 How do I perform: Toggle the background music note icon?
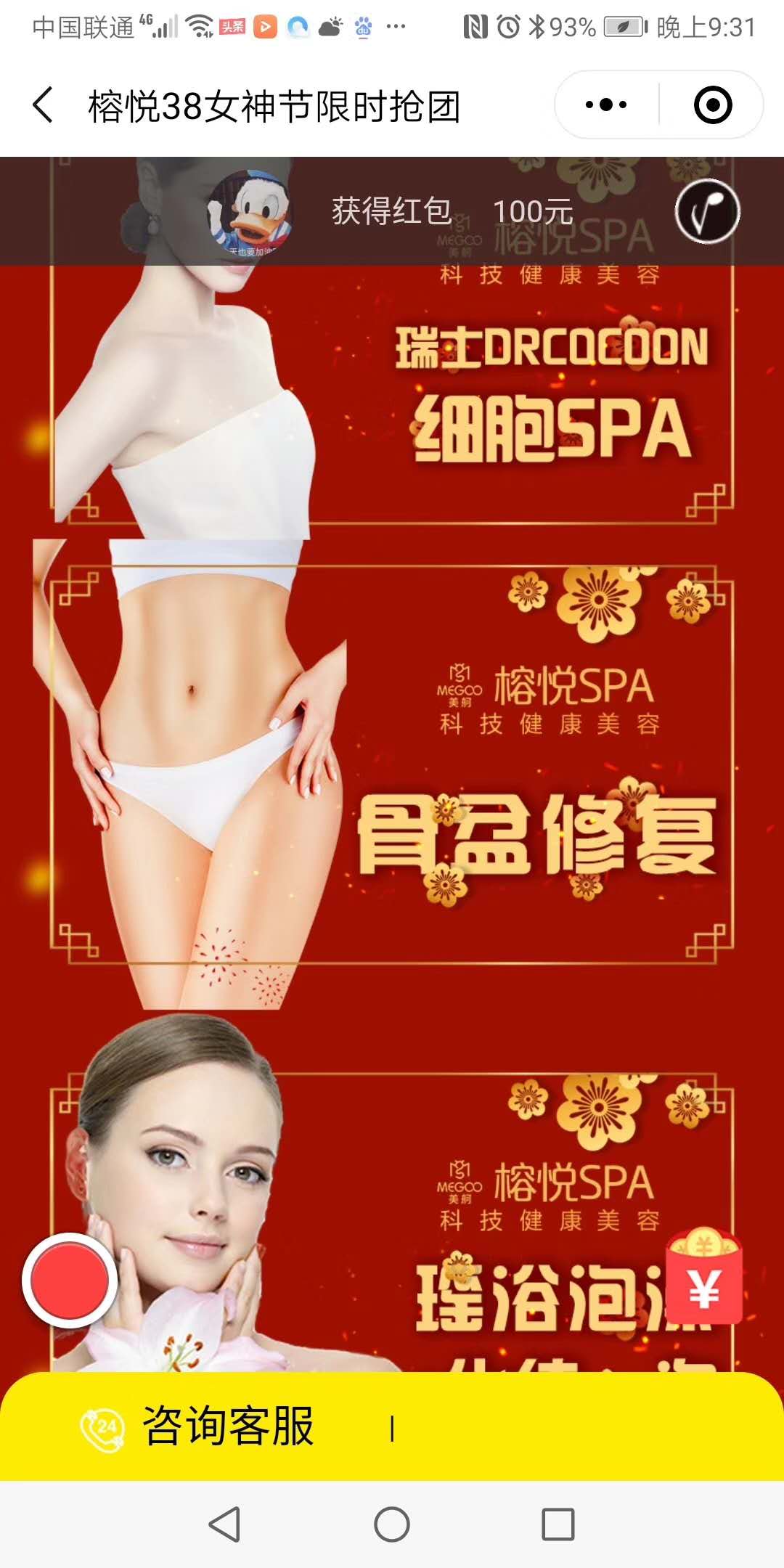tap(707, 211)
